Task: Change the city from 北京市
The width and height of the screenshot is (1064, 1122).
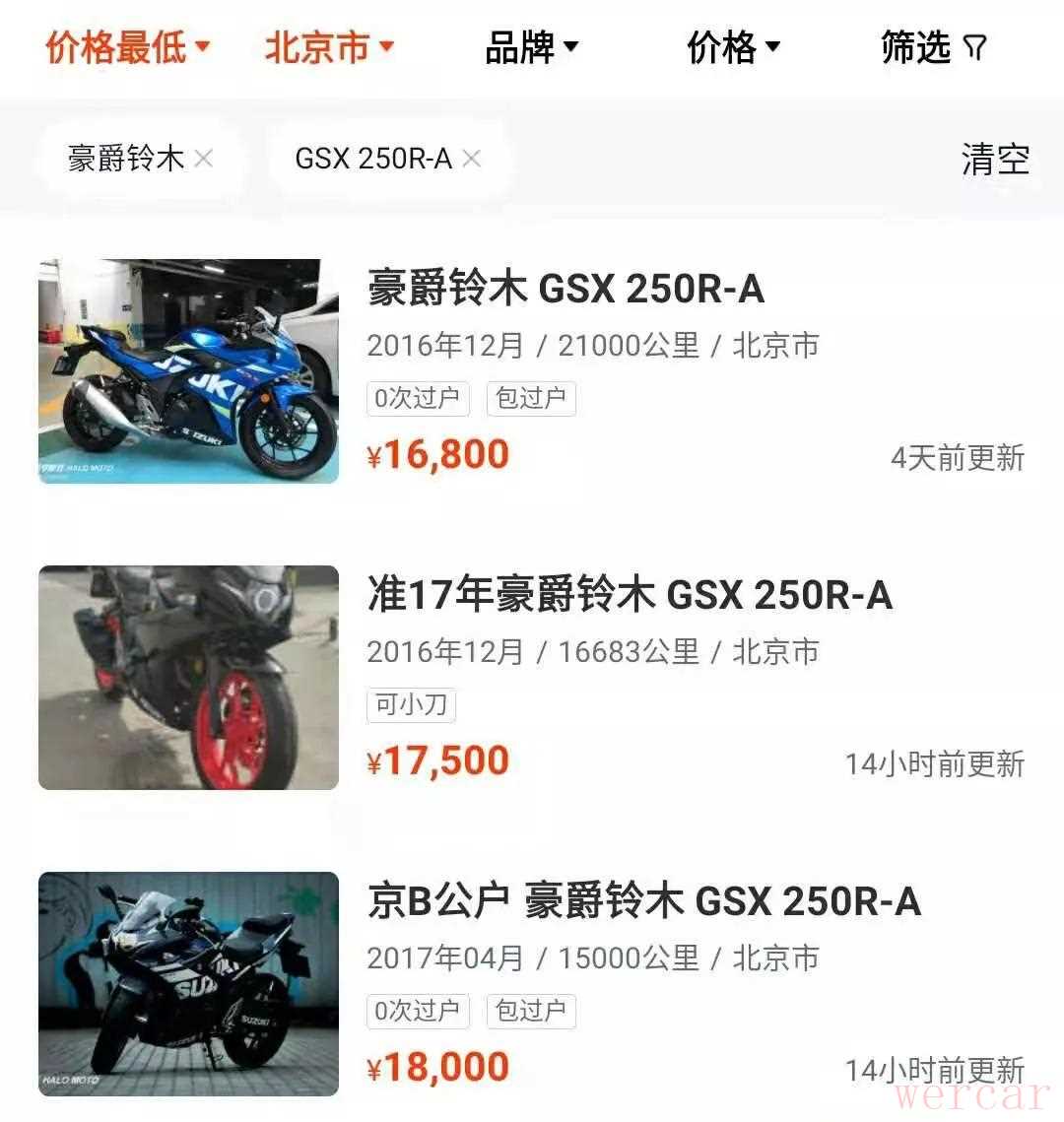Action: [329, 46]
